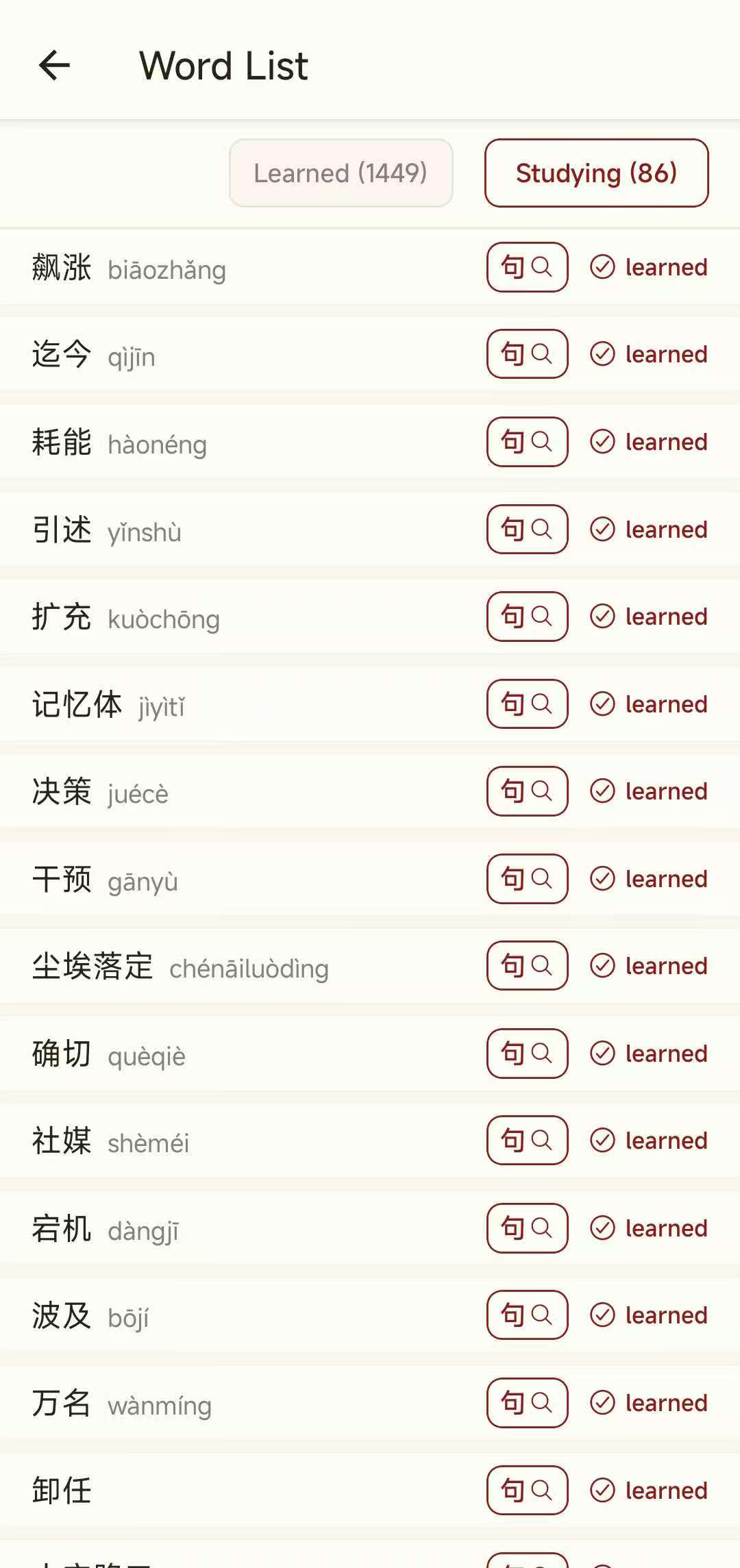The image size is (740, 1568).
Task: Open sentence search for 耗能
Action: point(527,442)
